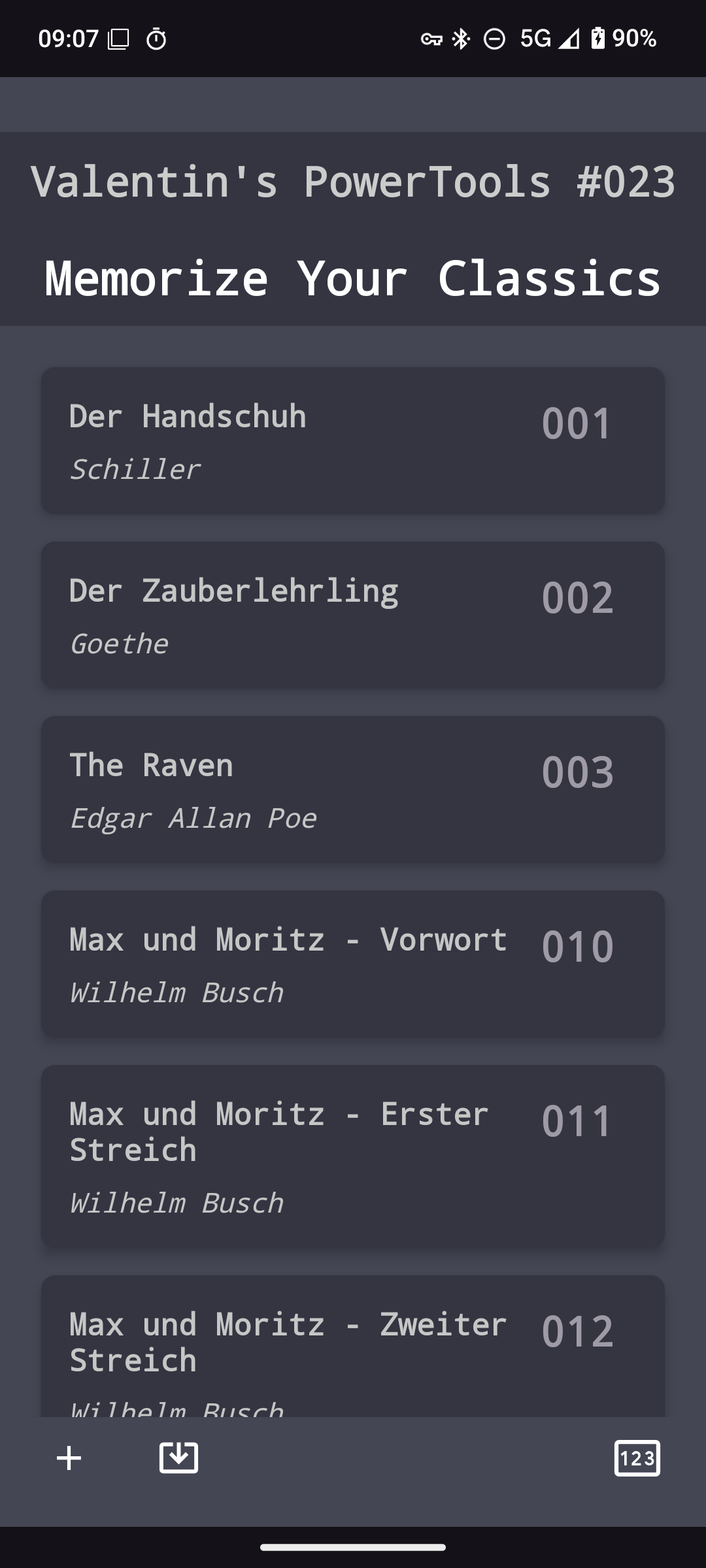Tap the 123 numbering icon

tap(637, 1458)
